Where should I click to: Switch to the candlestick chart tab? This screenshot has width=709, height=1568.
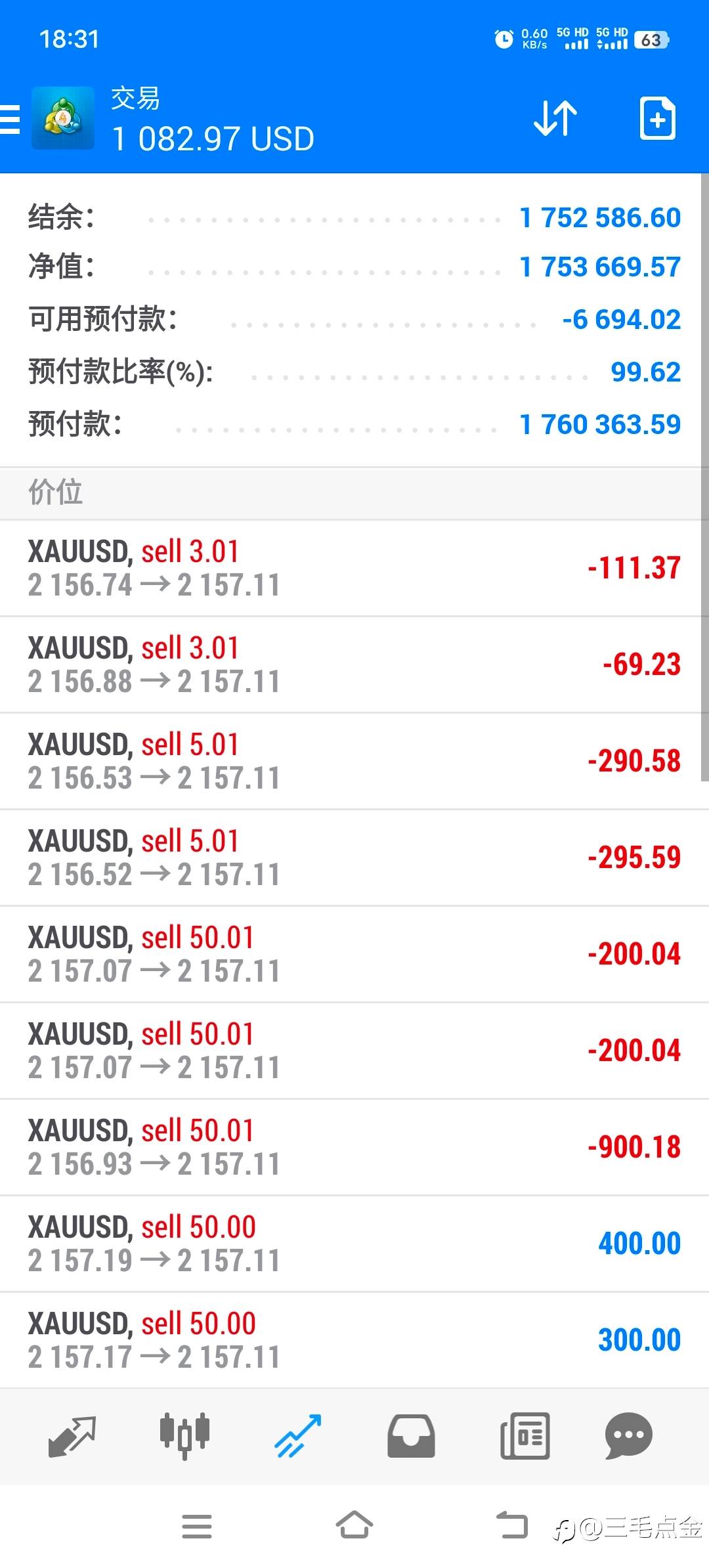pyautogui.click(x=184, y=1436)
